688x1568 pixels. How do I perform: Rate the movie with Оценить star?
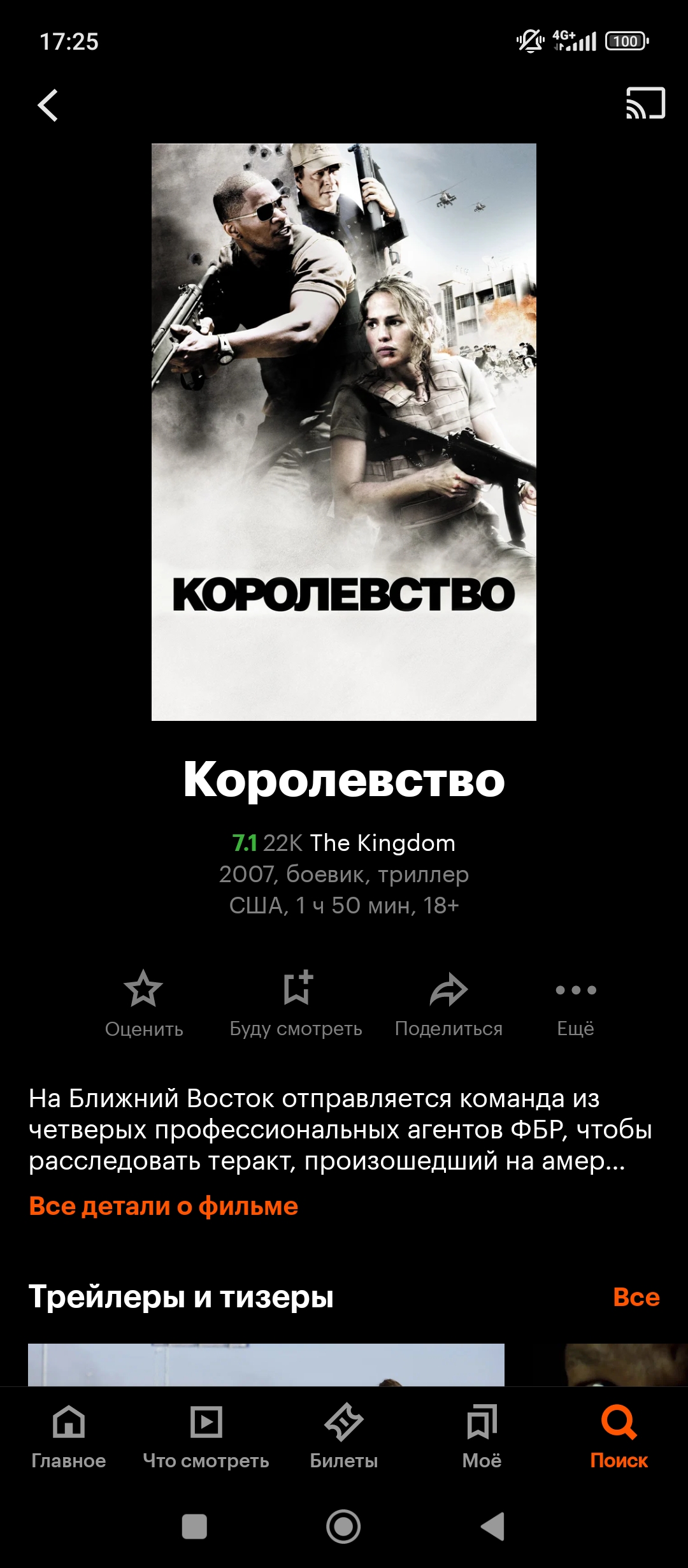pos(144,1001)
